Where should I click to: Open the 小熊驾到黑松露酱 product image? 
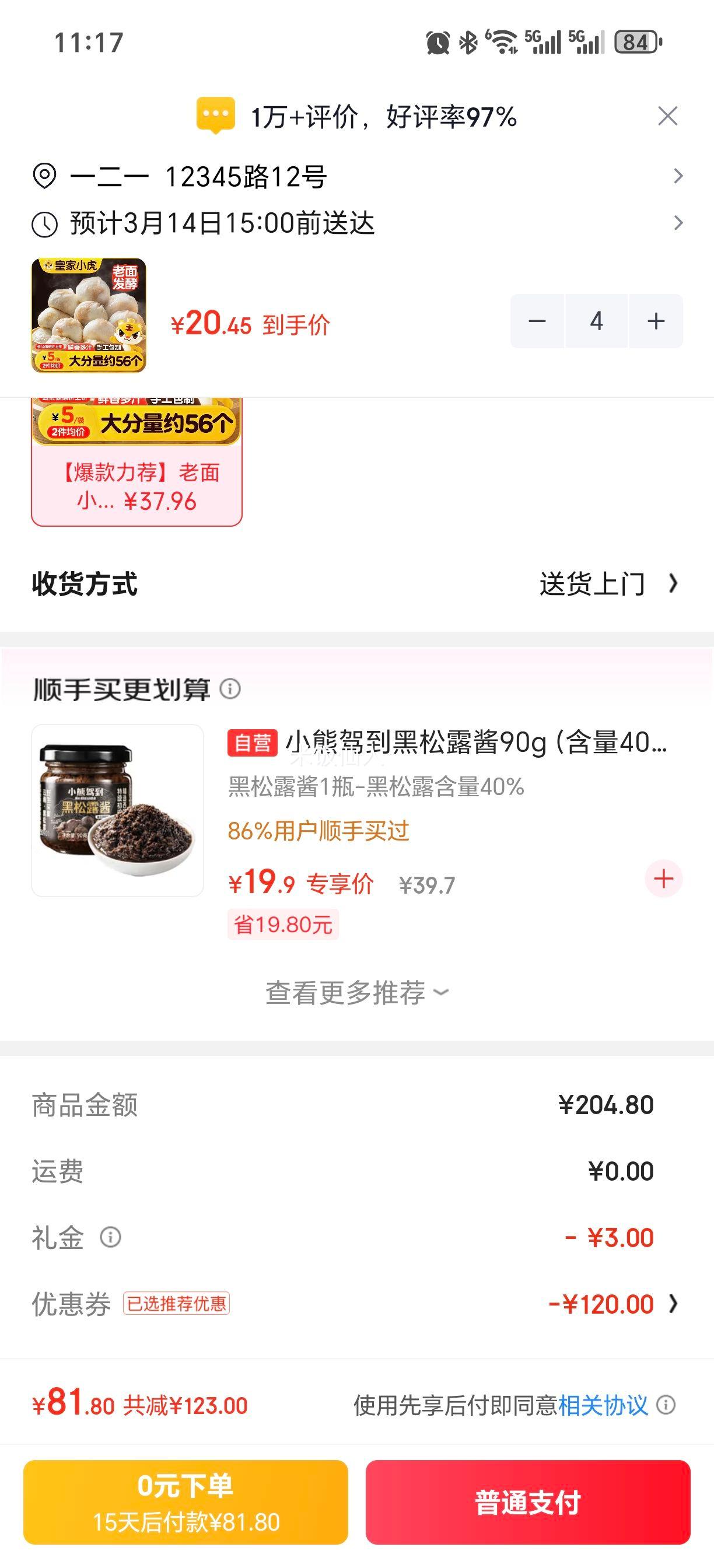click(117, 810)
